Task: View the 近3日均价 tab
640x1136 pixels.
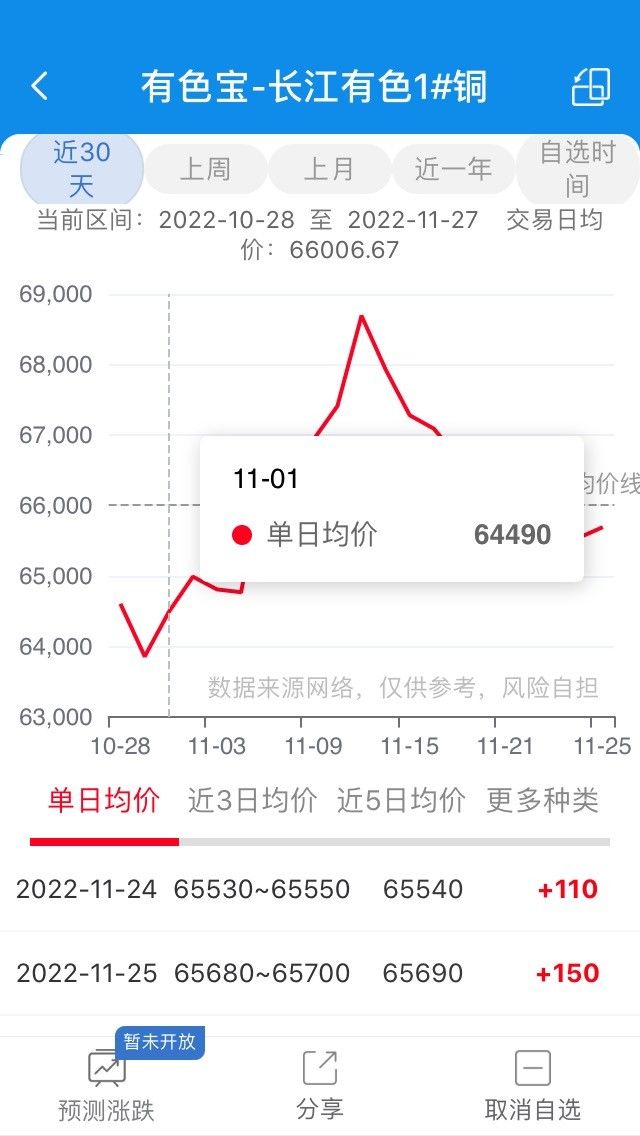Action: click(x=252, y=801)
